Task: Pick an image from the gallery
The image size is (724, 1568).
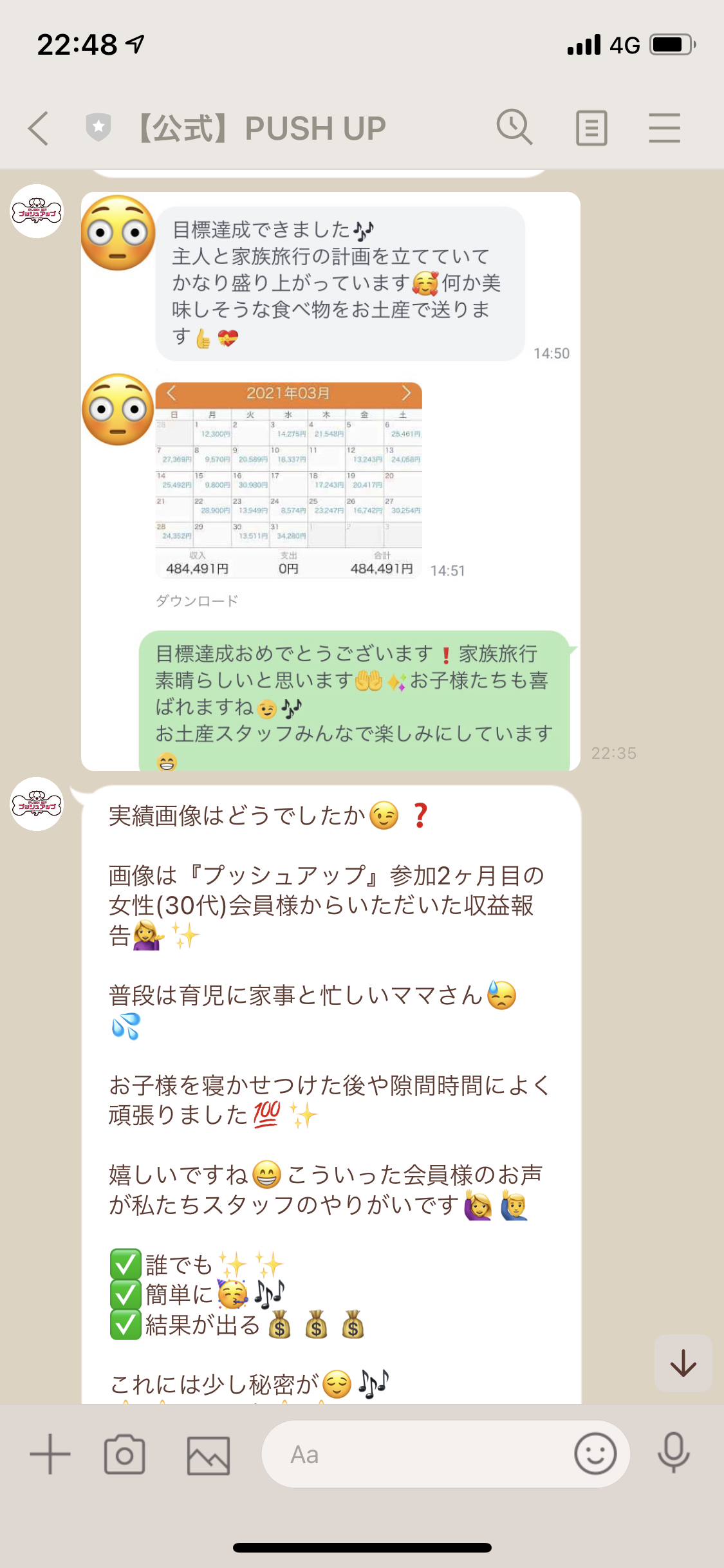Action: tap(208, 1455)
